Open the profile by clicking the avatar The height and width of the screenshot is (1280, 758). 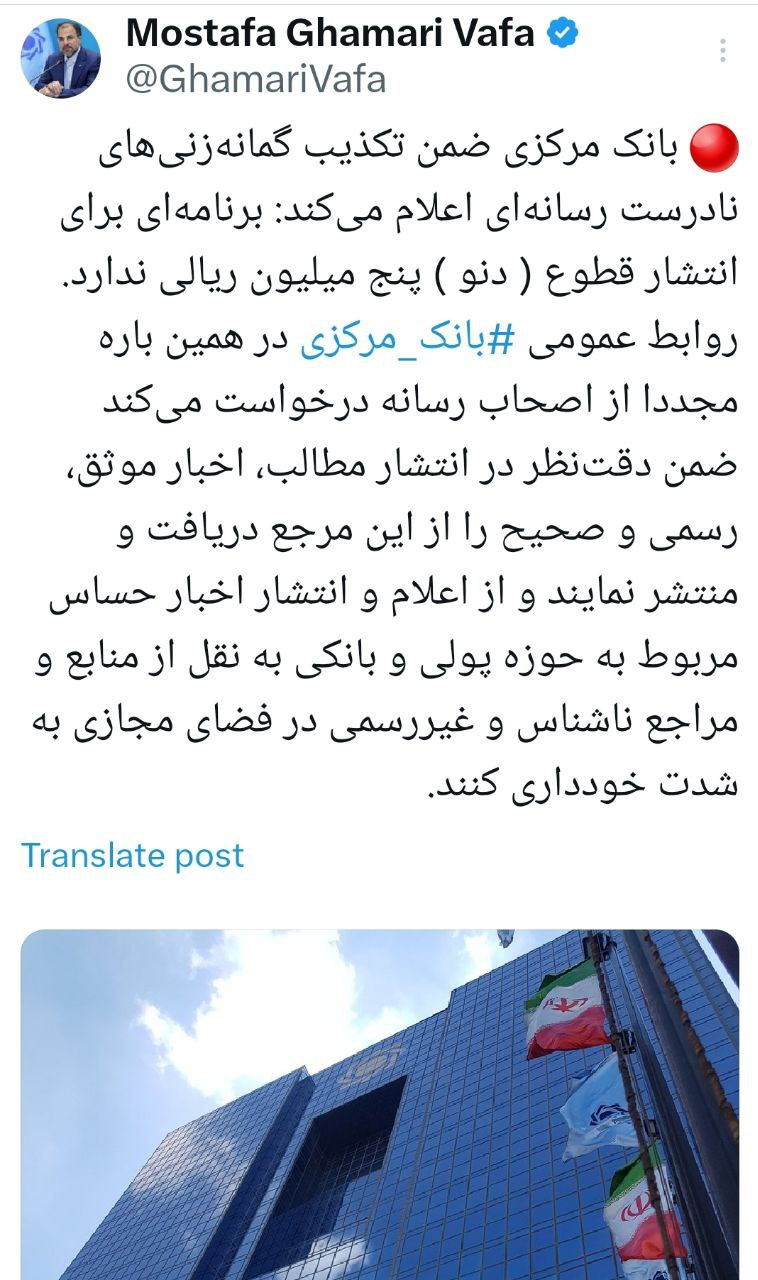[x=62, y=57]
